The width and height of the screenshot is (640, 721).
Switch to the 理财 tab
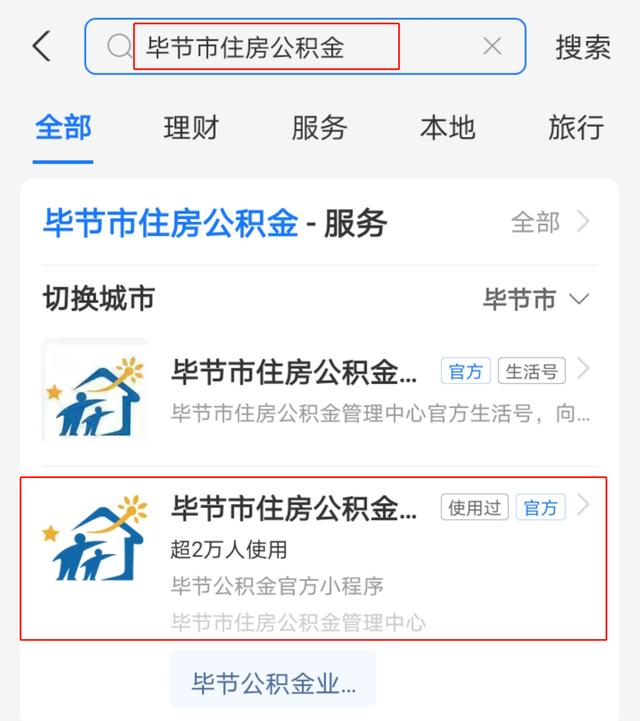pyautogui.click(x=191, y=128)
